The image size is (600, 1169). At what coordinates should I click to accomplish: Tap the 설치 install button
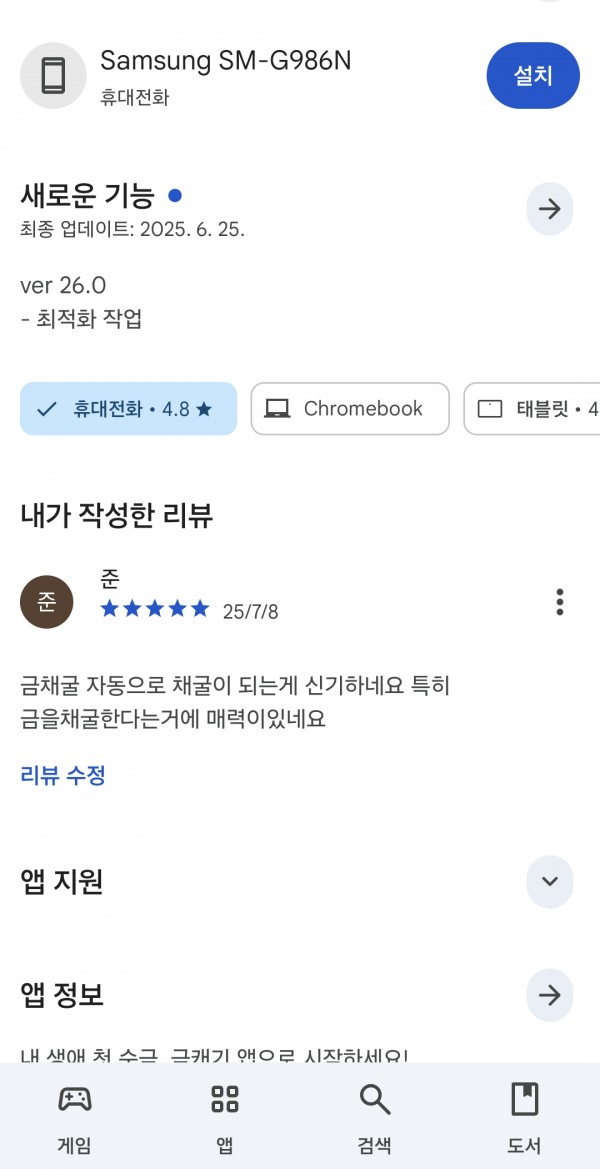coord(533,75)
